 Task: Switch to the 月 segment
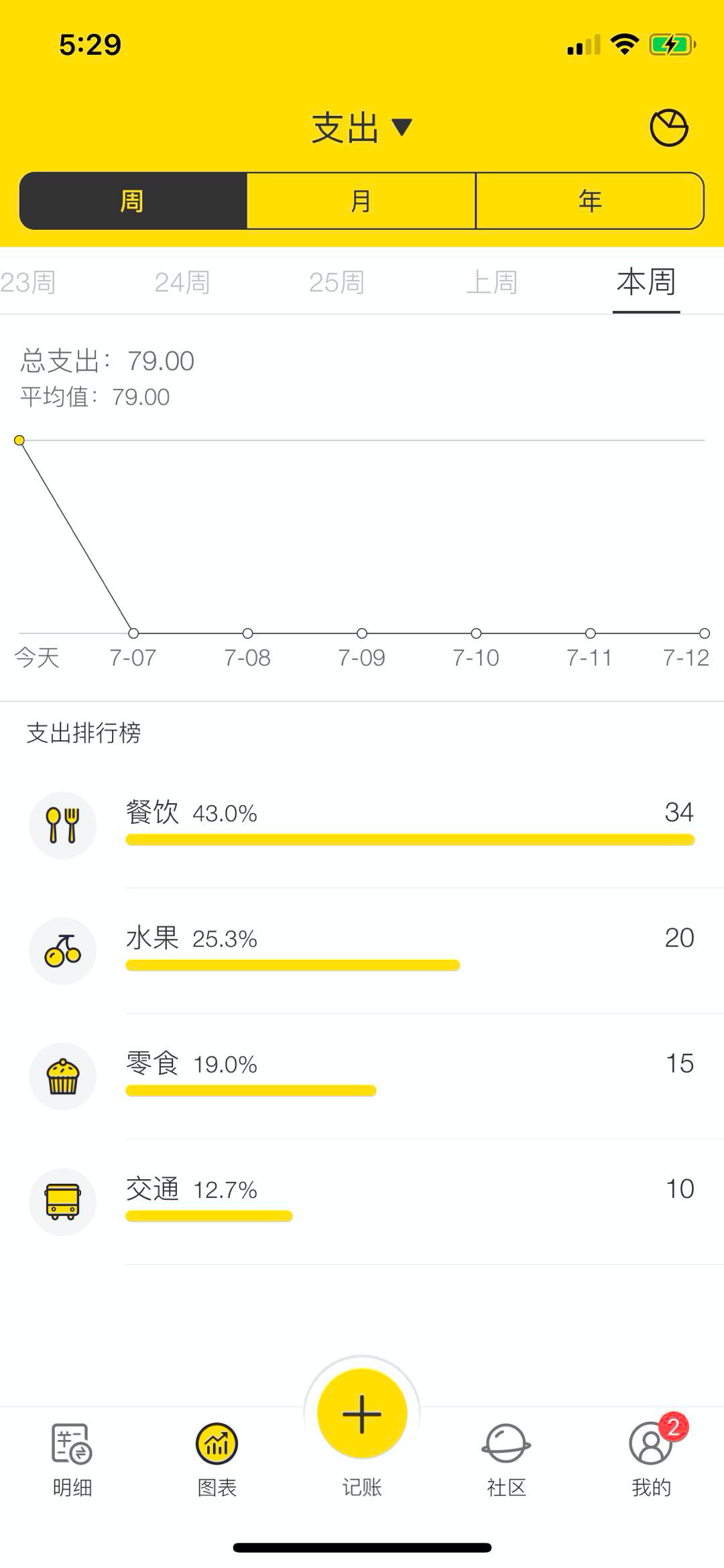click(x=361, y=201)
